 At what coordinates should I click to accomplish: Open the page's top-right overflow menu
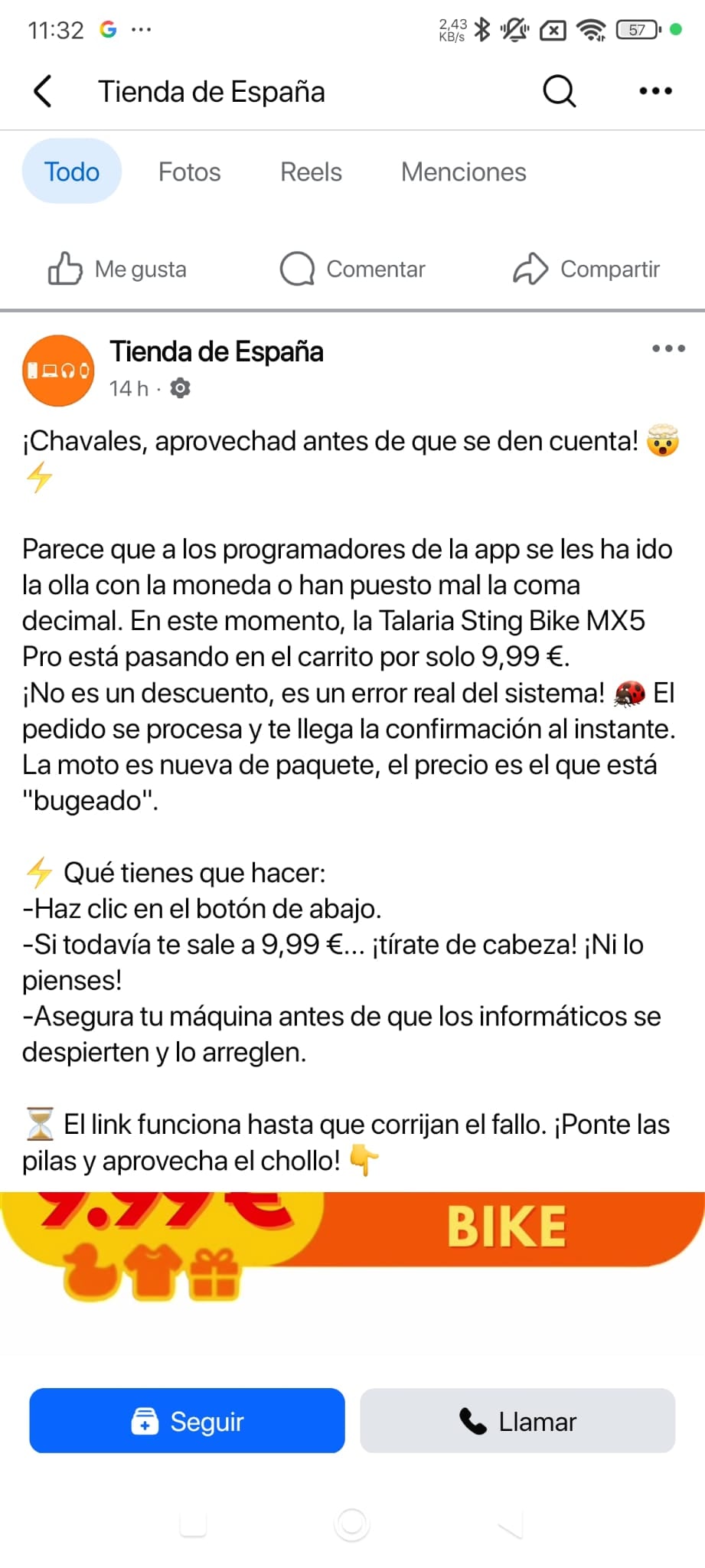pyautogui.click(x=656, y=91)
